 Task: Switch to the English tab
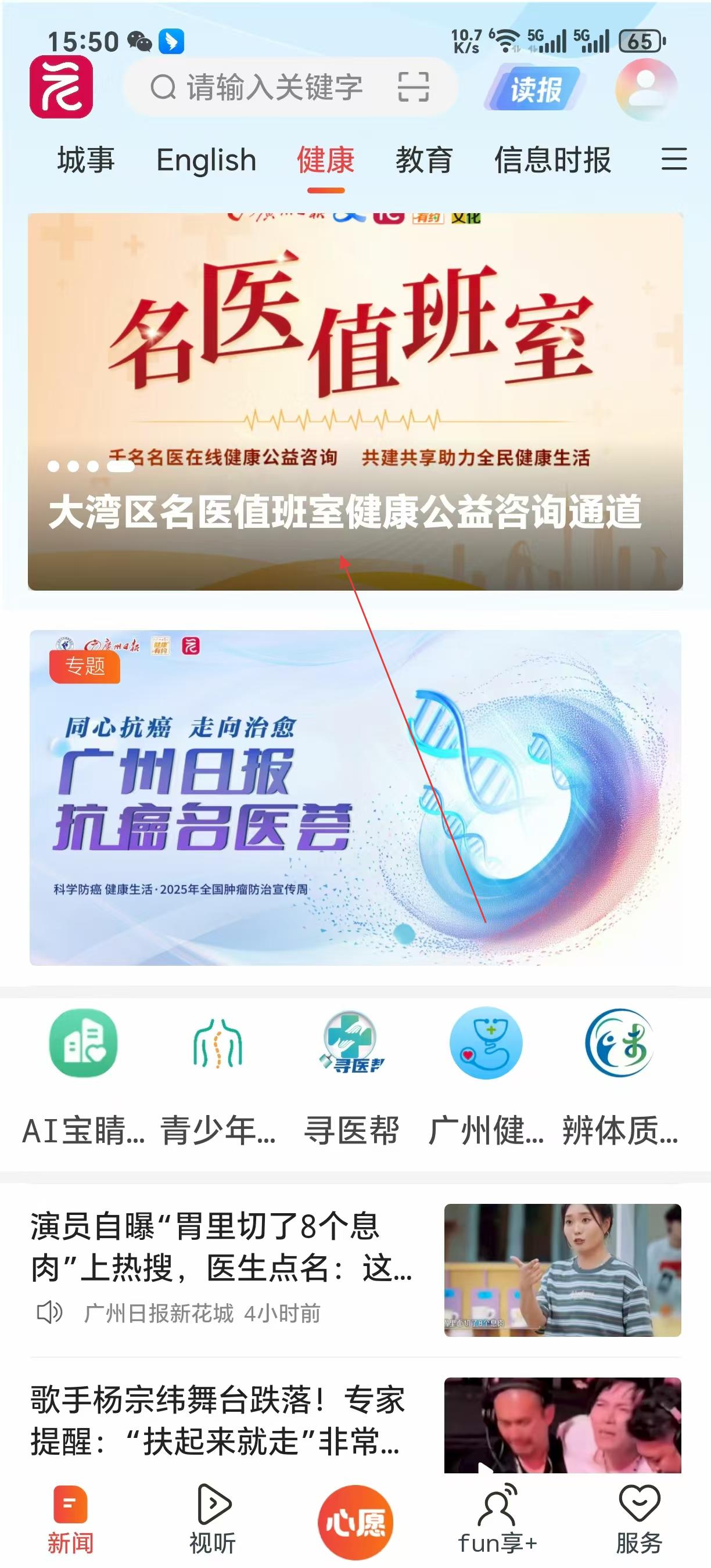[206, 160]
